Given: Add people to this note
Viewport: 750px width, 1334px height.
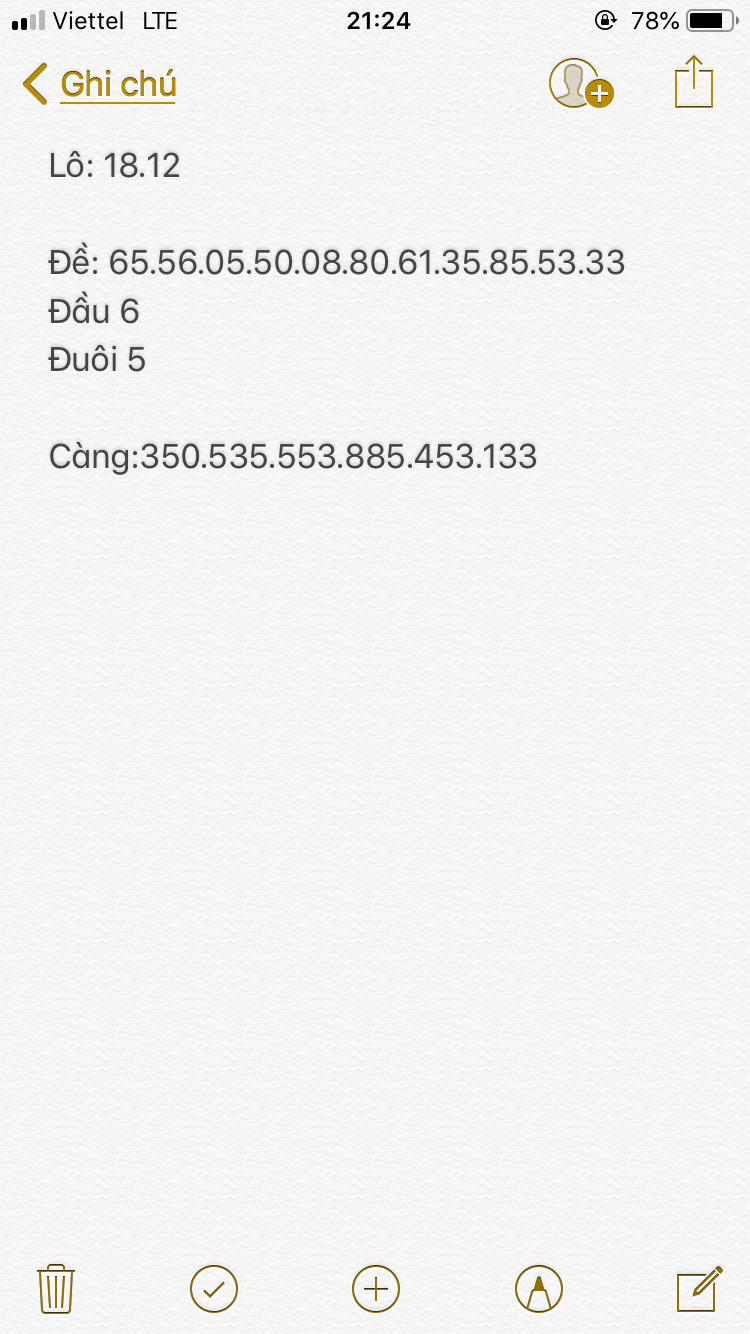Looking at the screenshot, I should pyautogui.click(x=581, y=83).
